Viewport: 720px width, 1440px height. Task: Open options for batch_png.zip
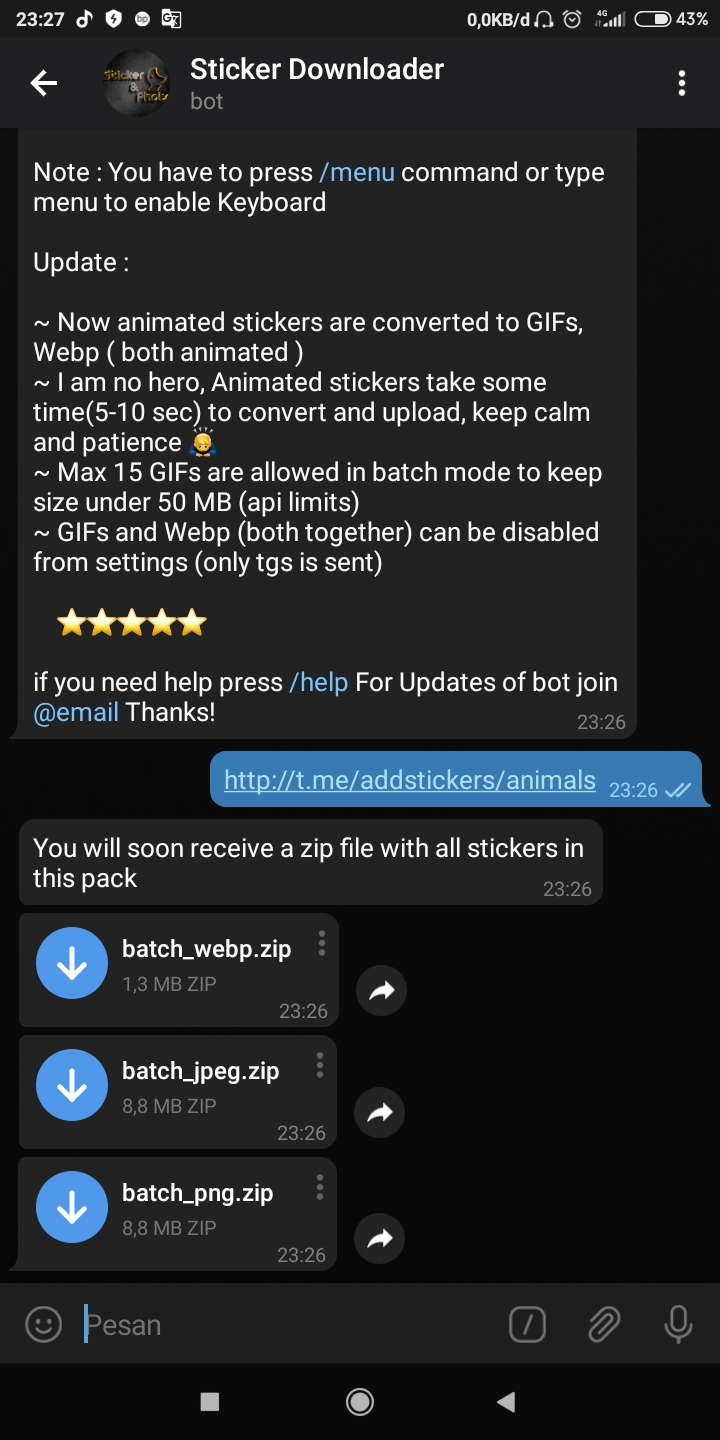pos(320,1187)
